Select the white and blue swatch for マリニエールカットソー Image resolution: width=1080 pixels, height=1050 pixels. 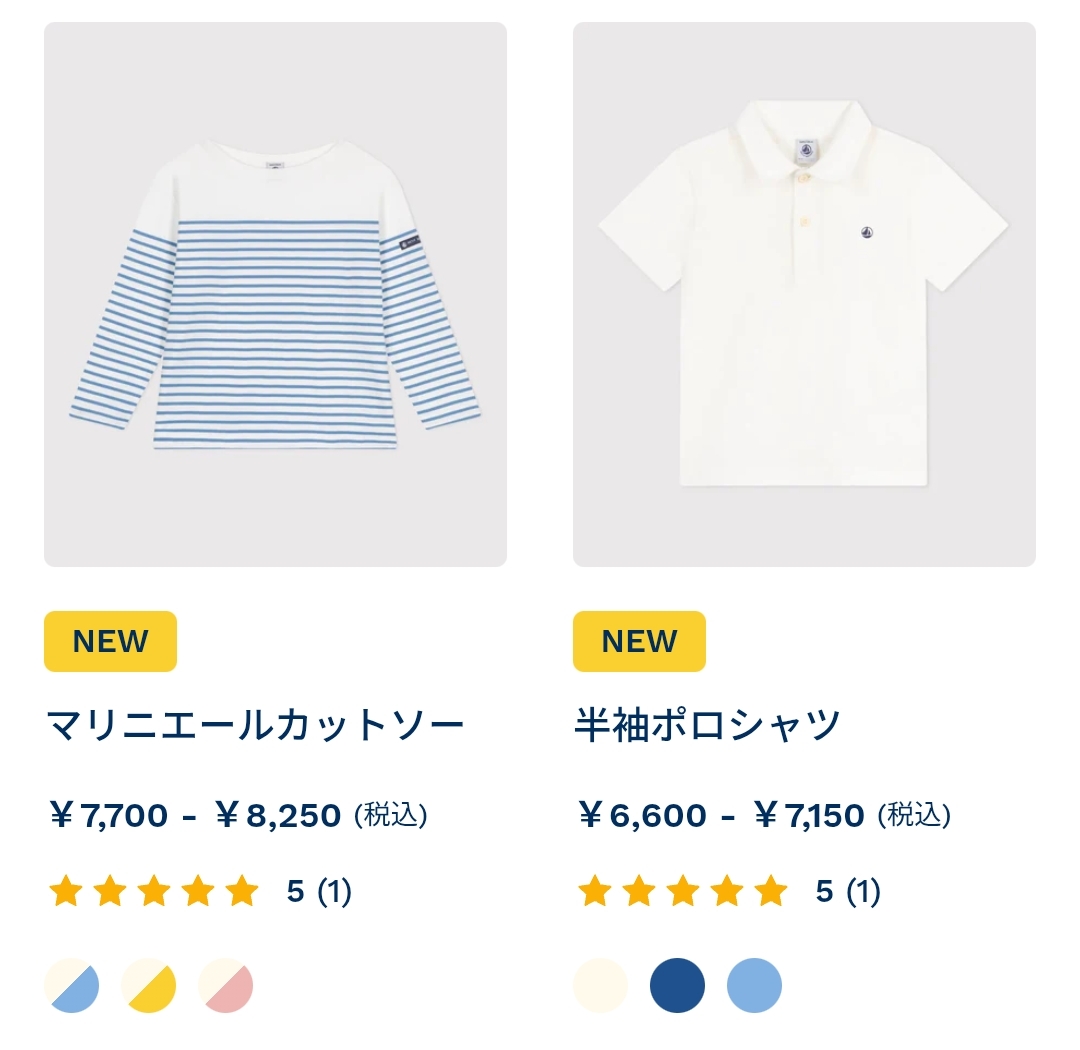[72, 986]
